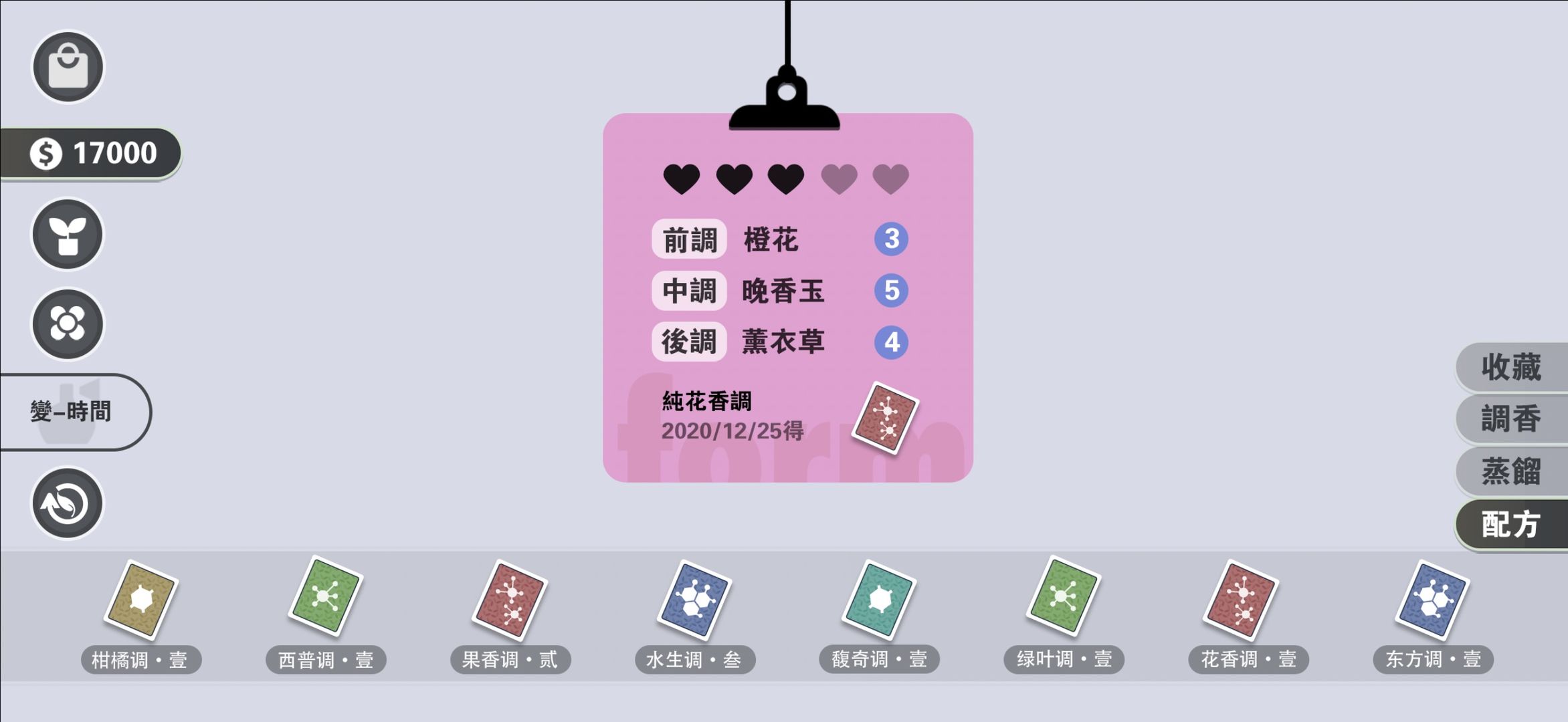Tap the leaf refresh cycle icon
Image resolution: width=1568 pixels, height=722 pixels.
(x=68, y=503)
